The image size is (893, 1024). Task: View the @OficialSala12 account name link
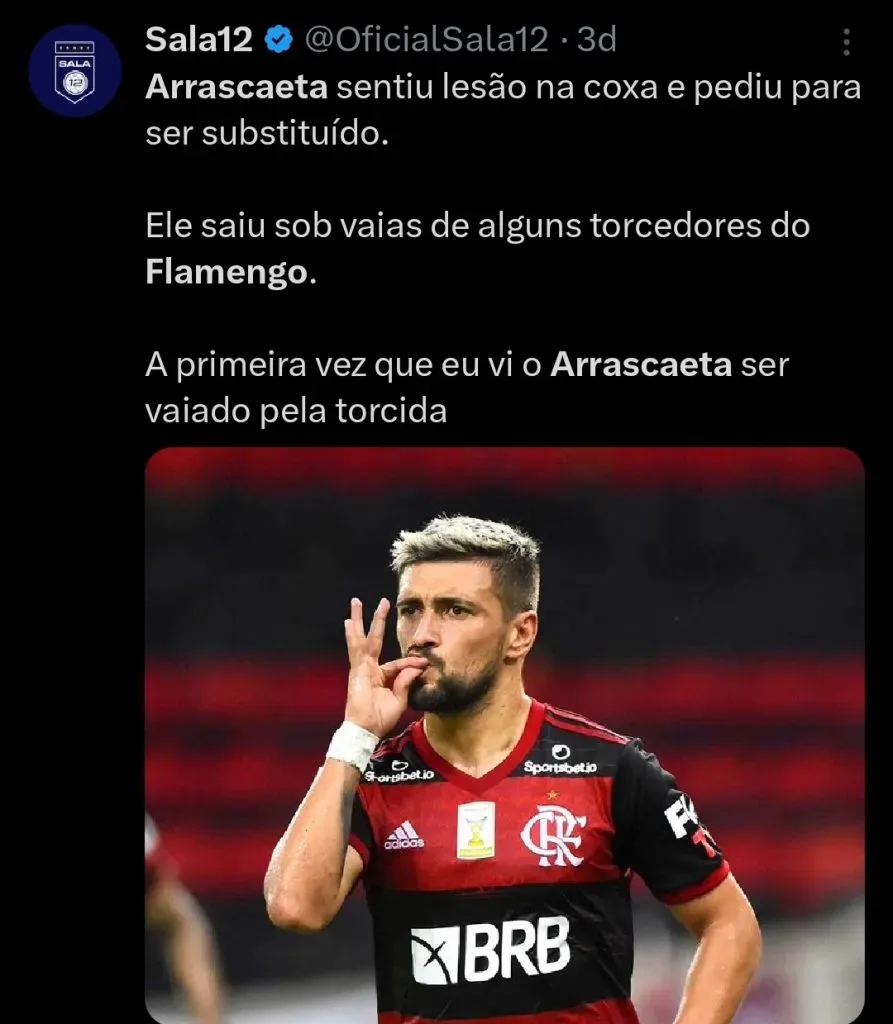(x=427, y=40)
